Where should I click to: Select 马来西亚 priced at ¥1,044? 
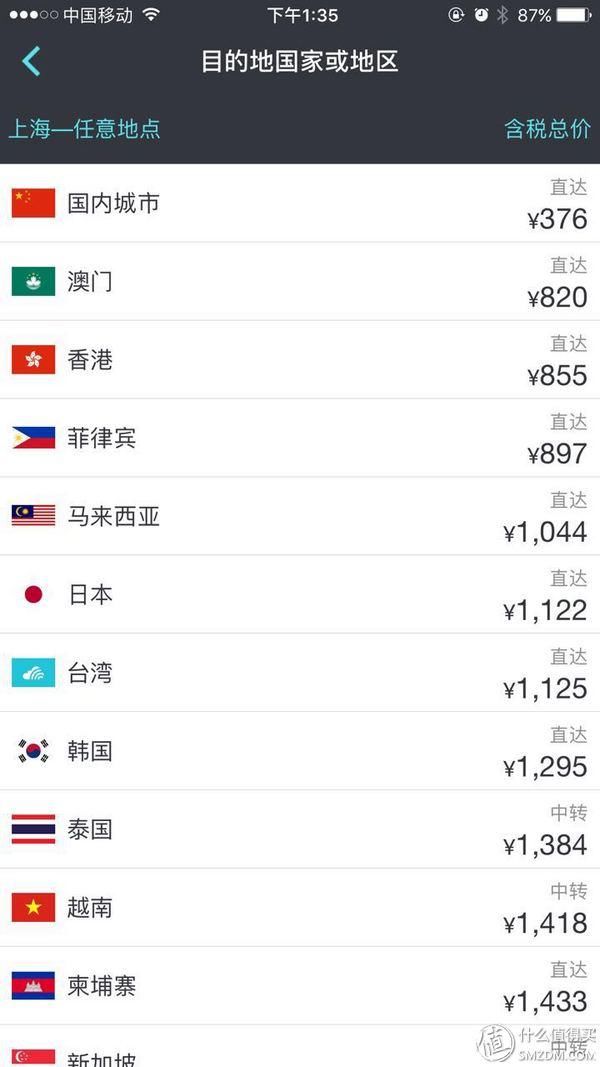(x=300, y=516)
